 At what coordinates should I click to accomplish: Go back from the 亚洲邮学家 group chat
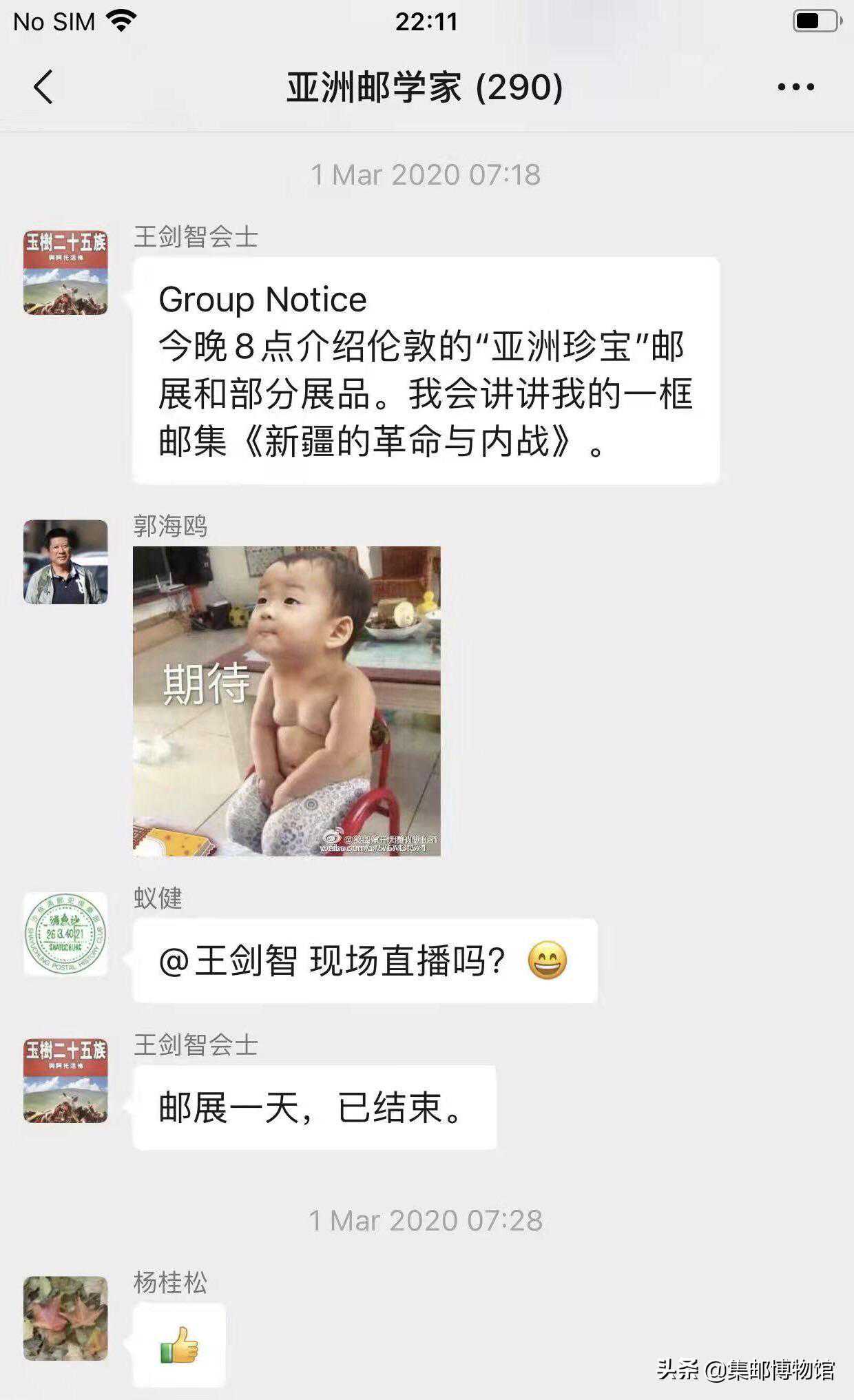pos(43,87)
